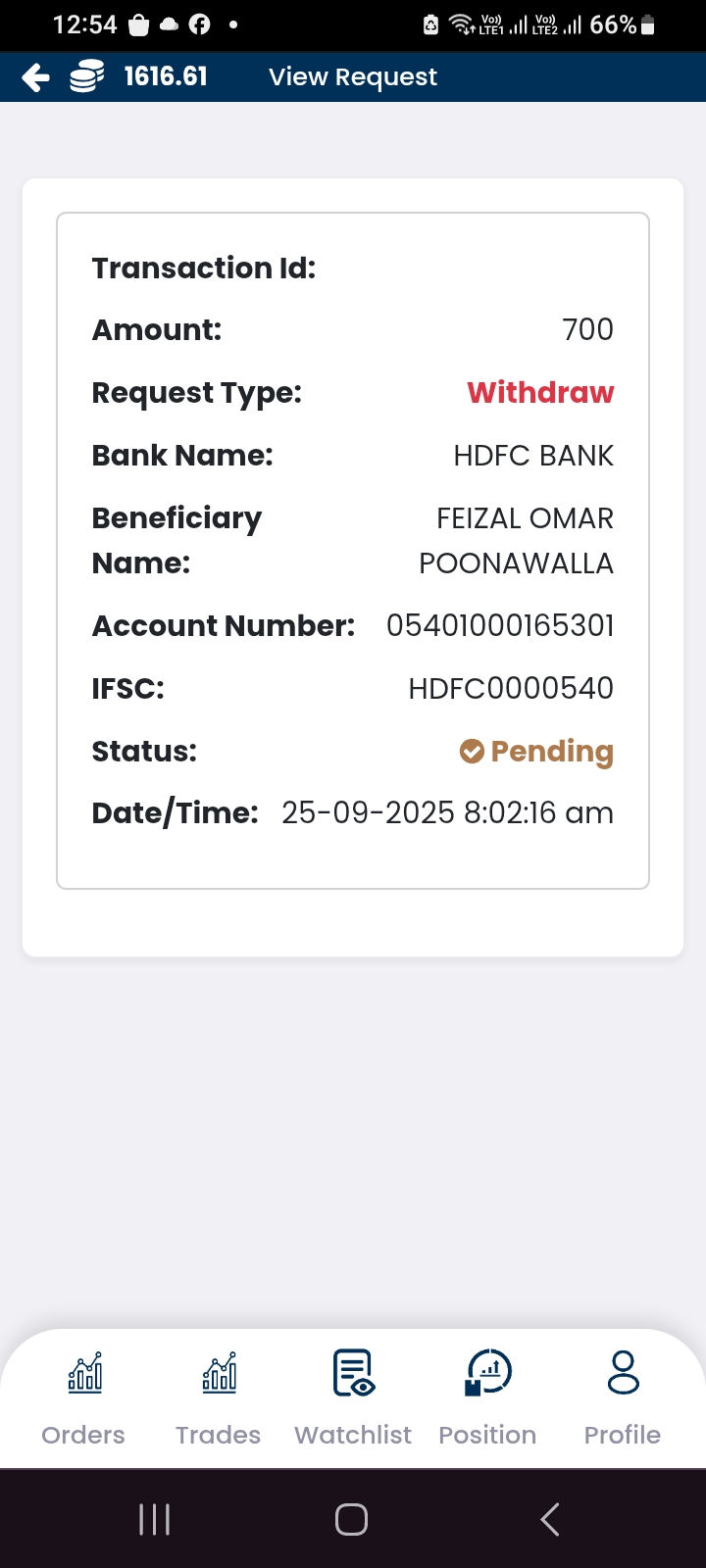View the Position tab
Image resolution: width=706 pixels, height=1568 pixels.
coord(487,1396)
